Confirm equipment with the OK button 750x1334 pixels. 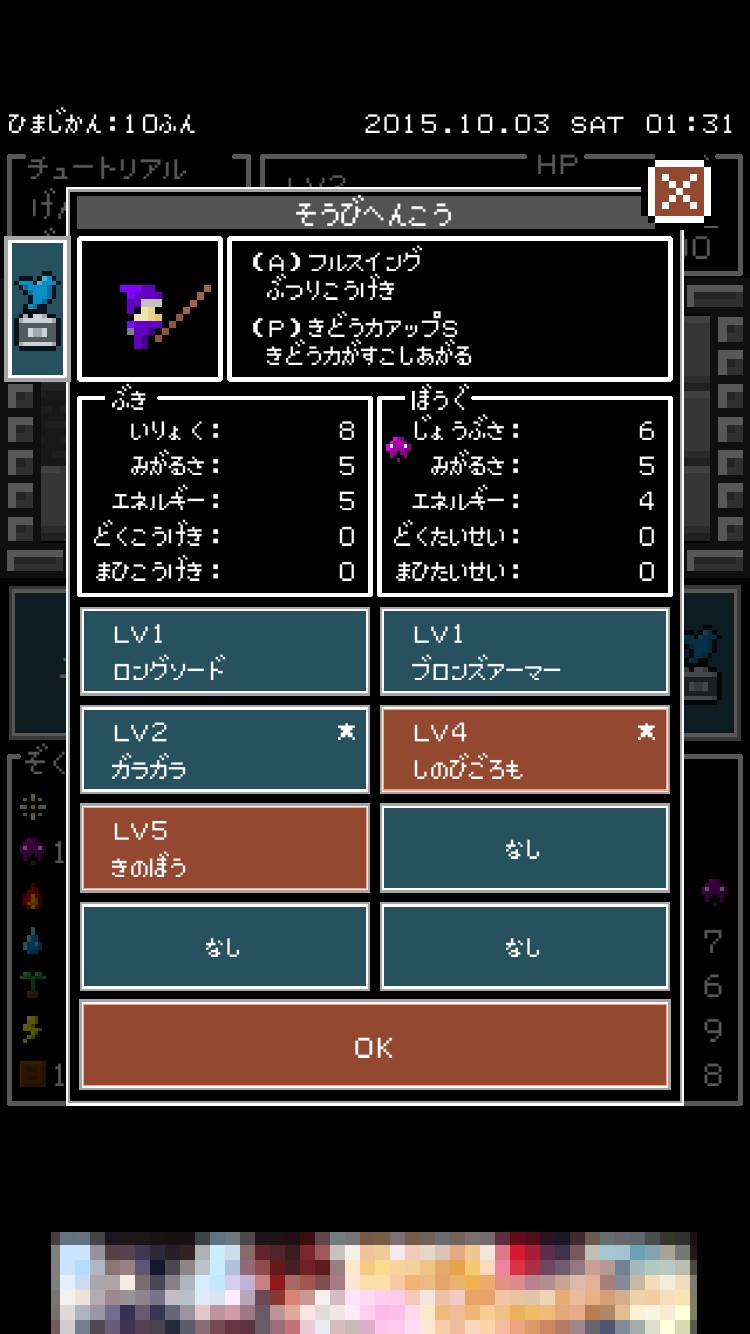click(x=374, y=1046)
